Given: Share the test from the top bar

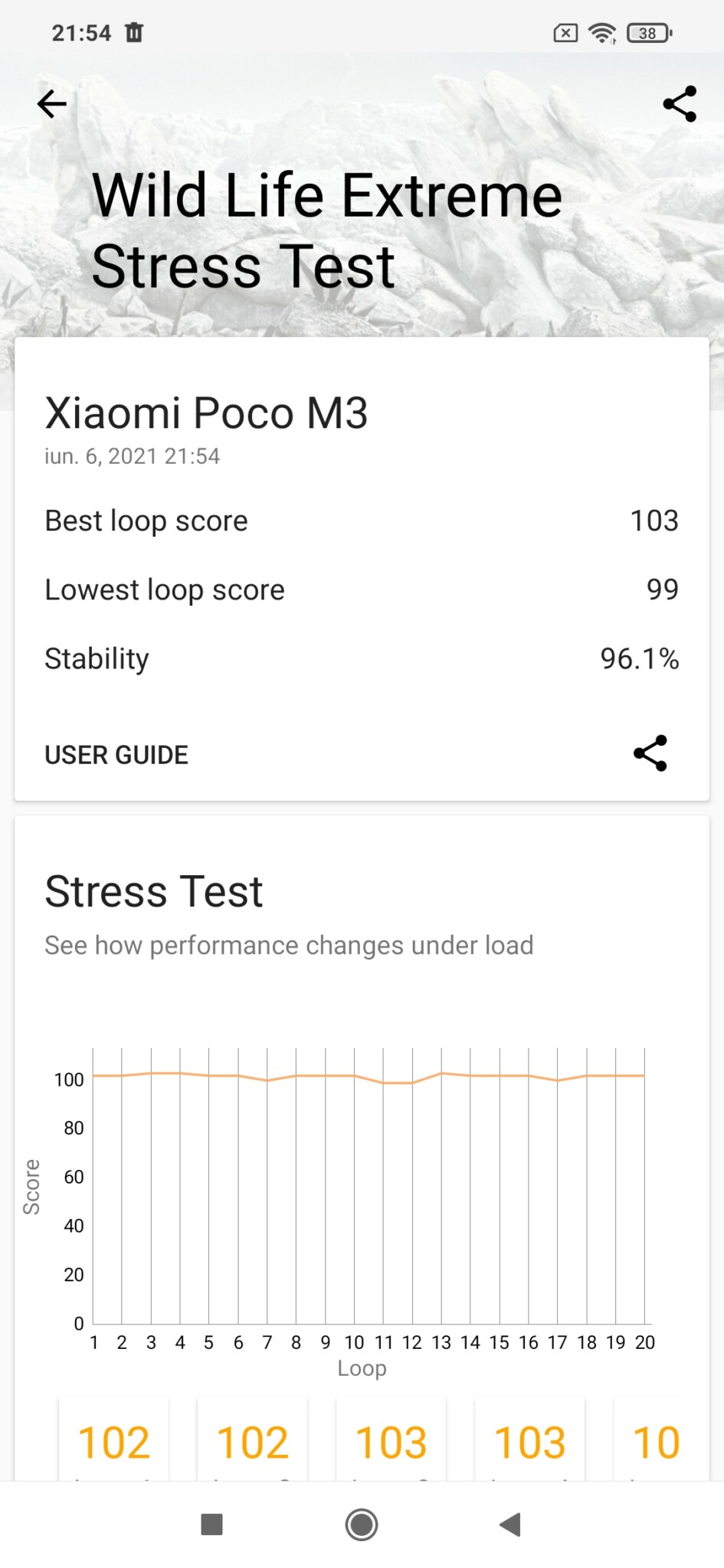Looking at the screenshot, I should pos(680,104).
